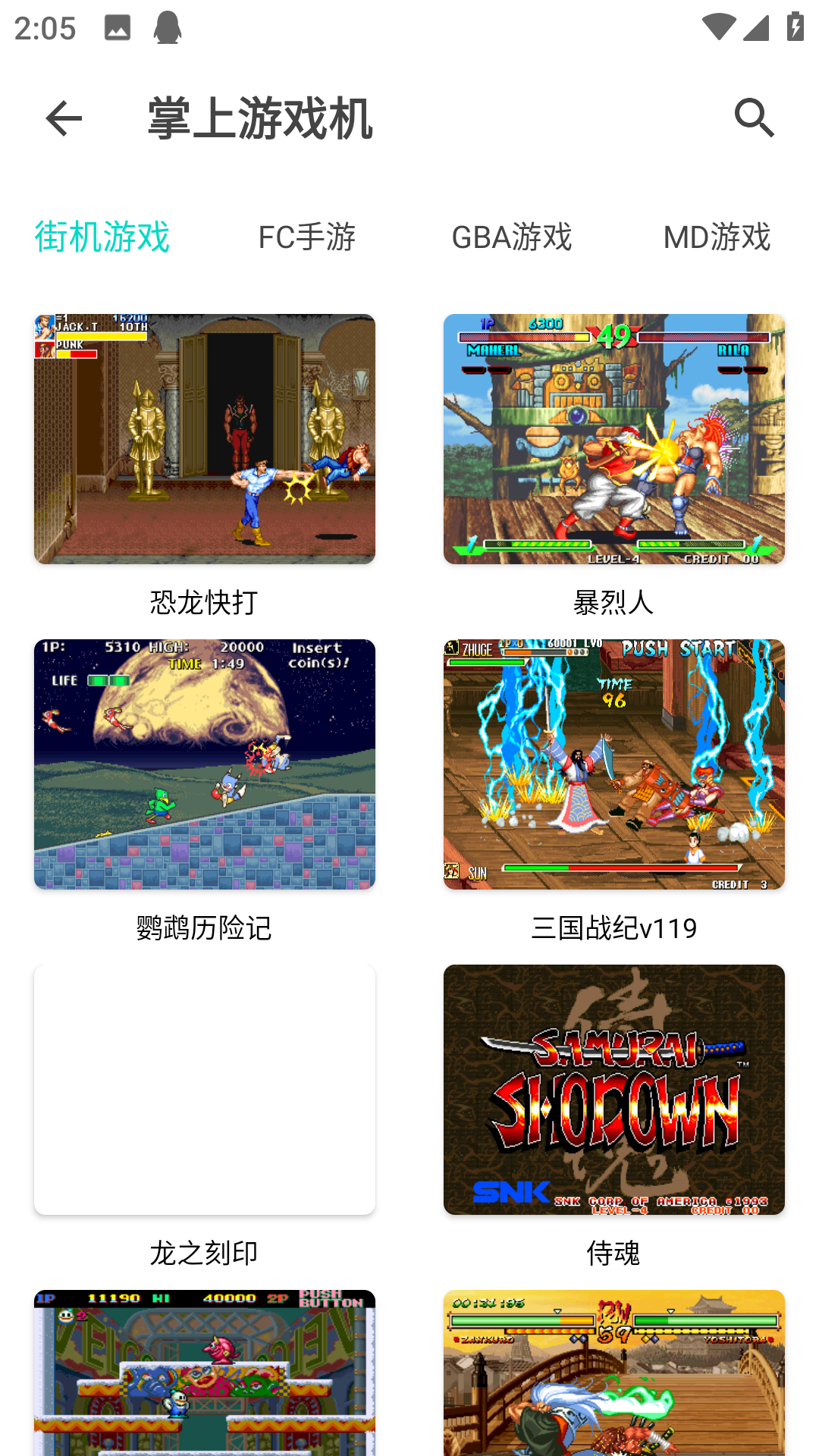Open the 龙之刻印 game
This screenshot has height=1456, width=819.
(205, 1090)
